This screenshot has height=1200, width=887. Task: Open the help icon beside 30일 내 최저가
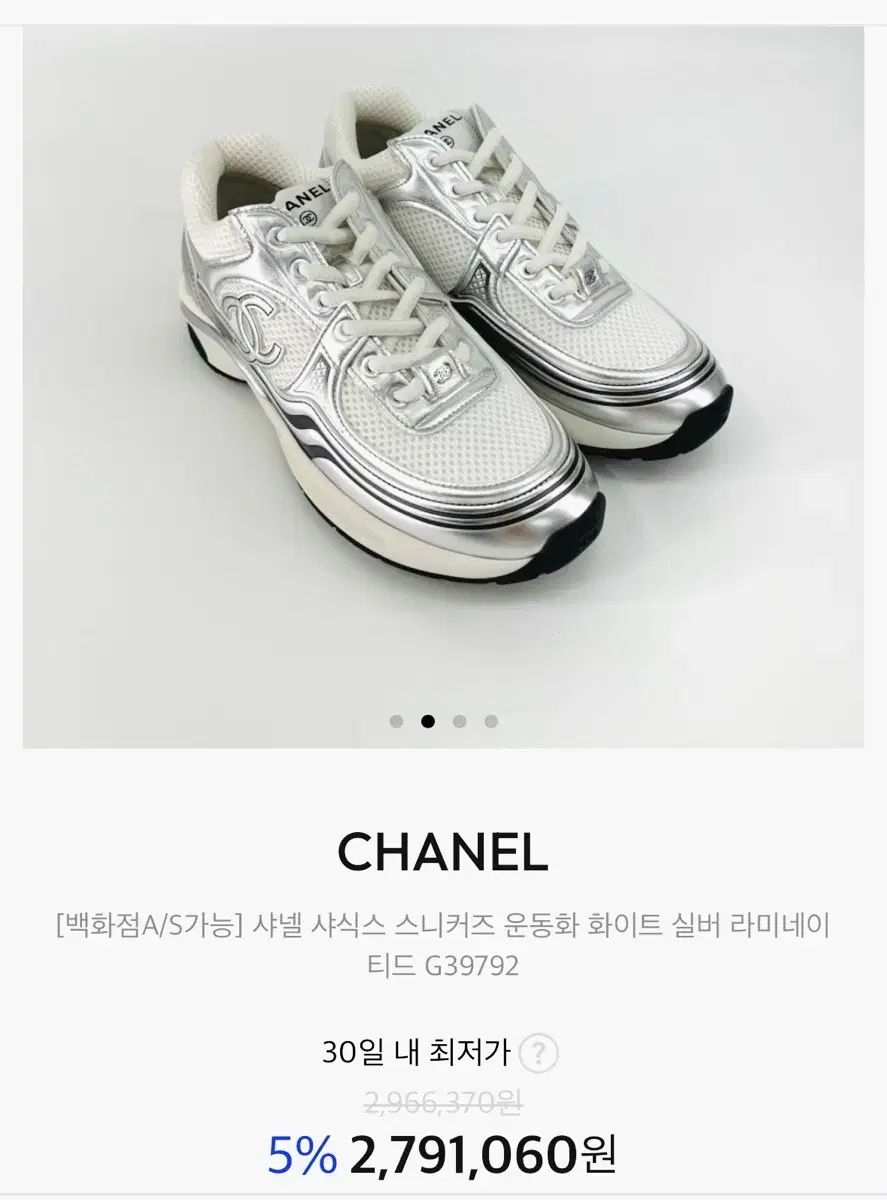pyautogui.click(x=540, y=1052)
